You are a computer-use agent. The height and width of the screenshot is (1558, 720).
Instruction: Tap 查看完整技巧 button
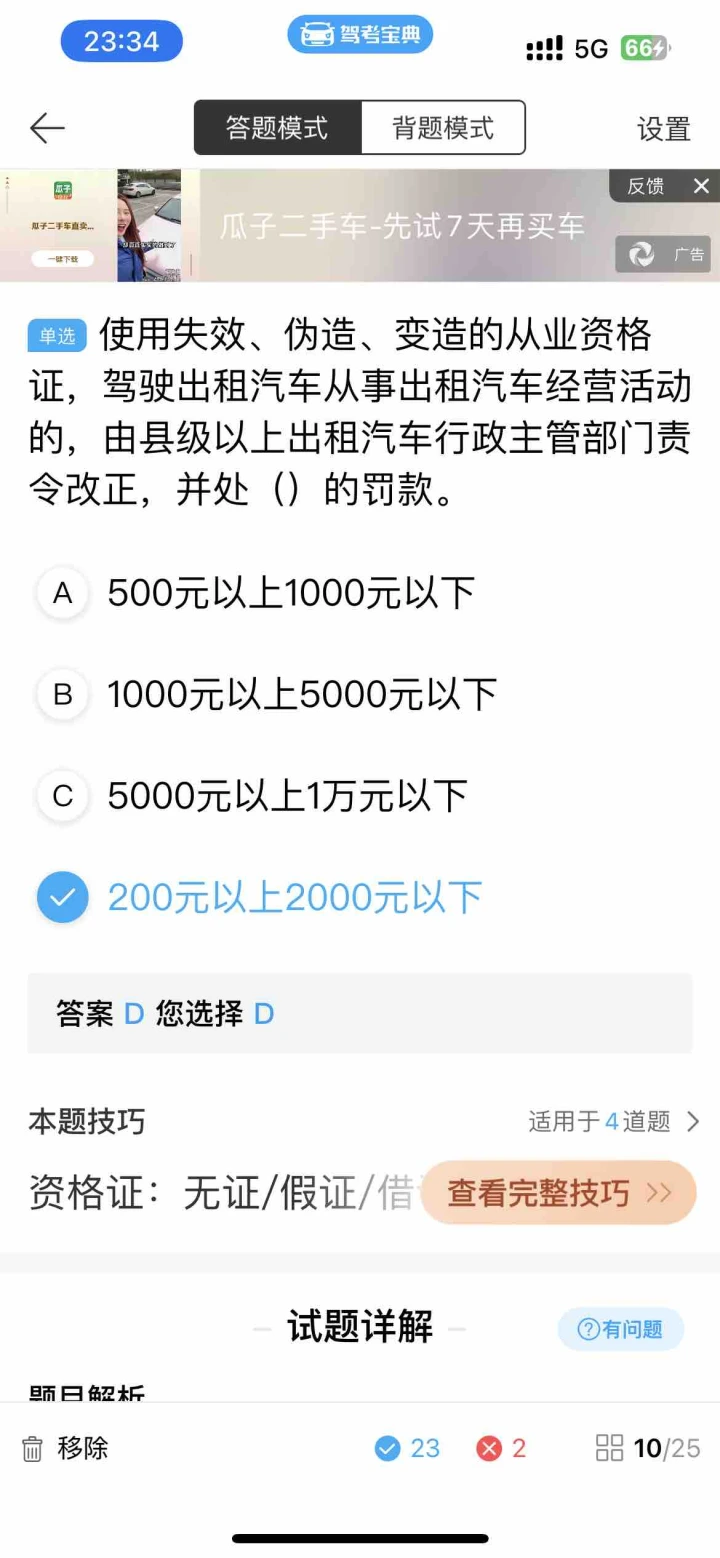(559, 1193)
